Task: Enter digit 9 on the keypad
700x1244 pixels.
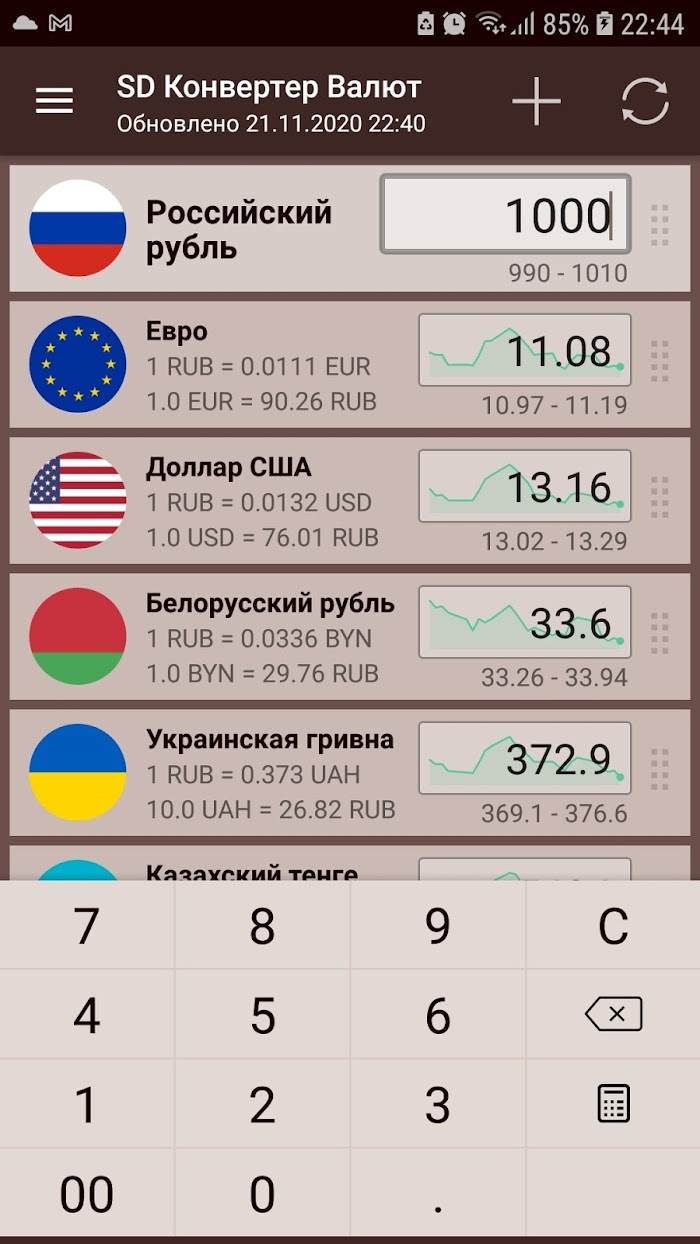Action: [x=438, y=926]
